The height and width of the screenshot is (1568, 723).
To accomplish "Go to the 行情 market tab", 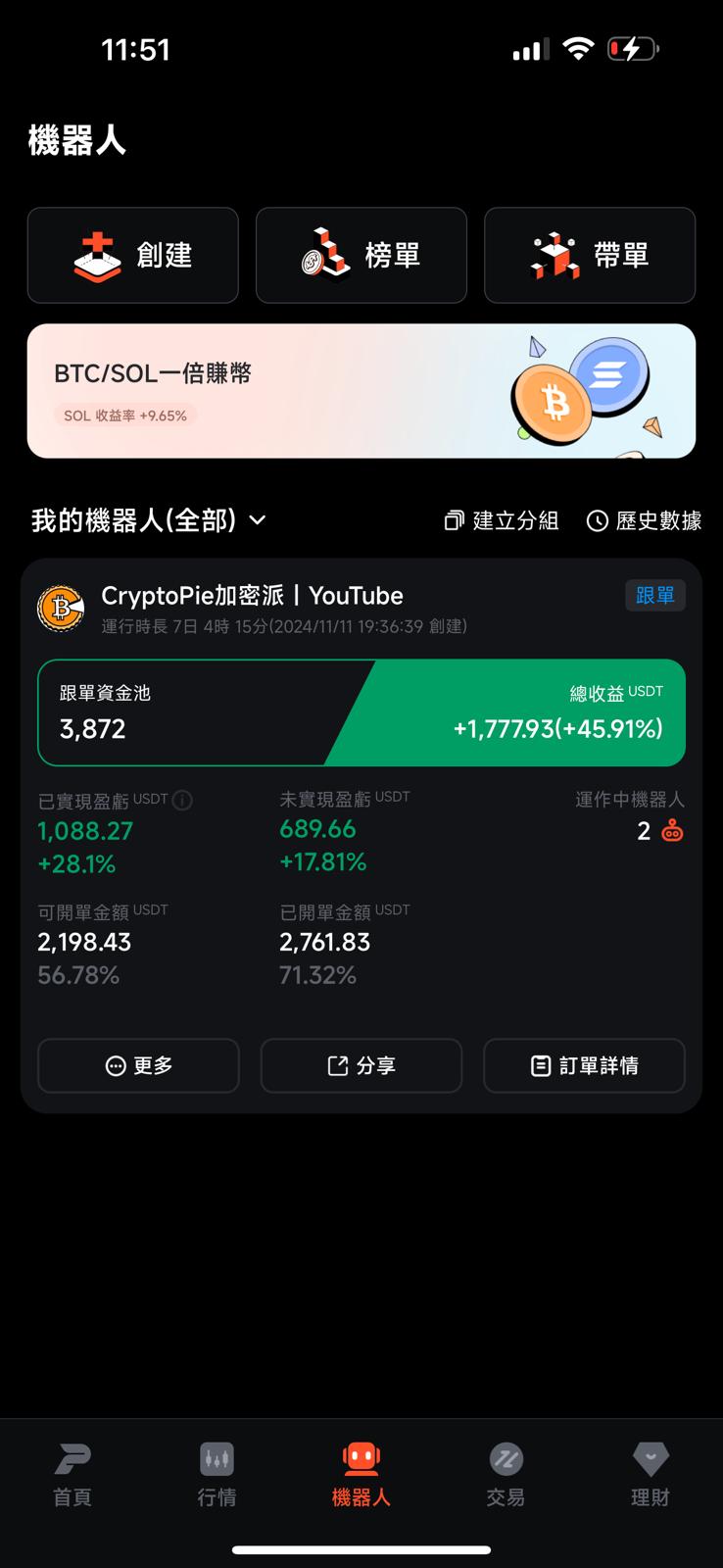I will pos(217,1474).
